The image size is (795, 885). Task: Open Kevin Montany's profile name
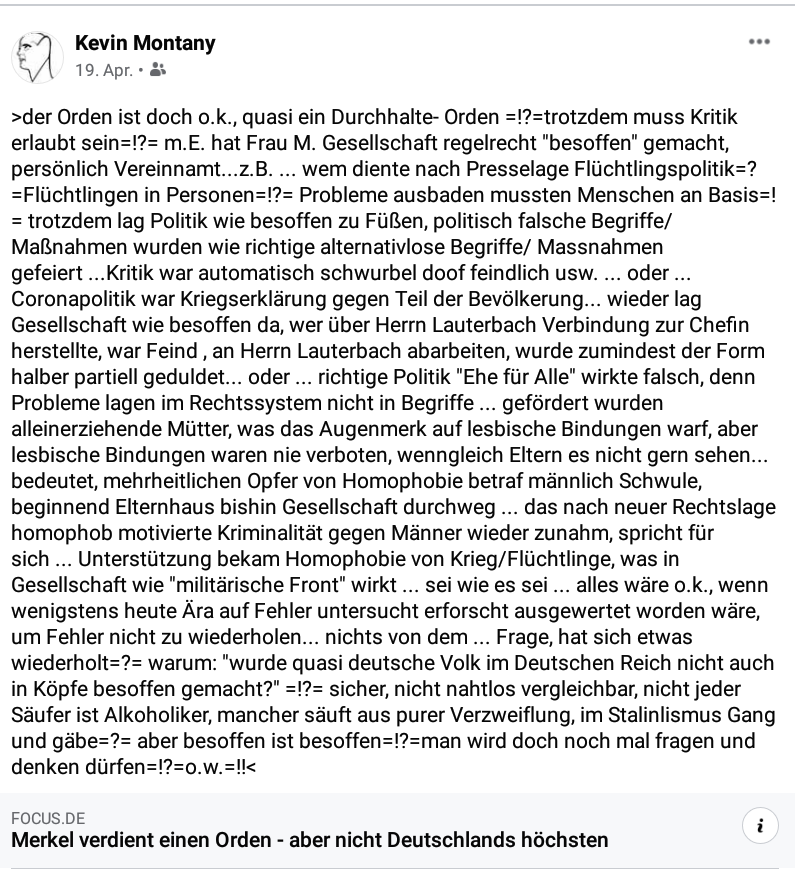[x=145, y=43]
